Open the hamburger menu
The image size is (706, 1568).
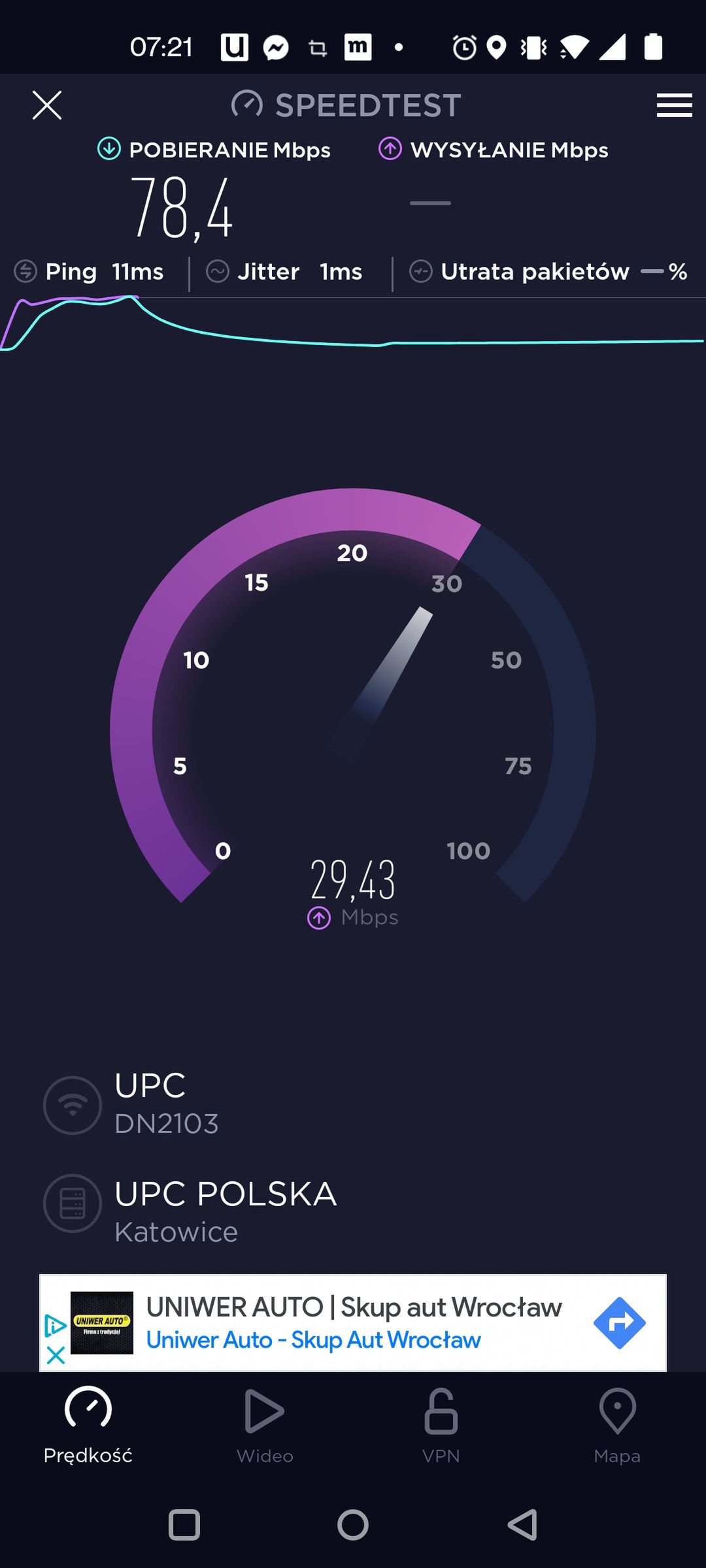pos(674,105)
